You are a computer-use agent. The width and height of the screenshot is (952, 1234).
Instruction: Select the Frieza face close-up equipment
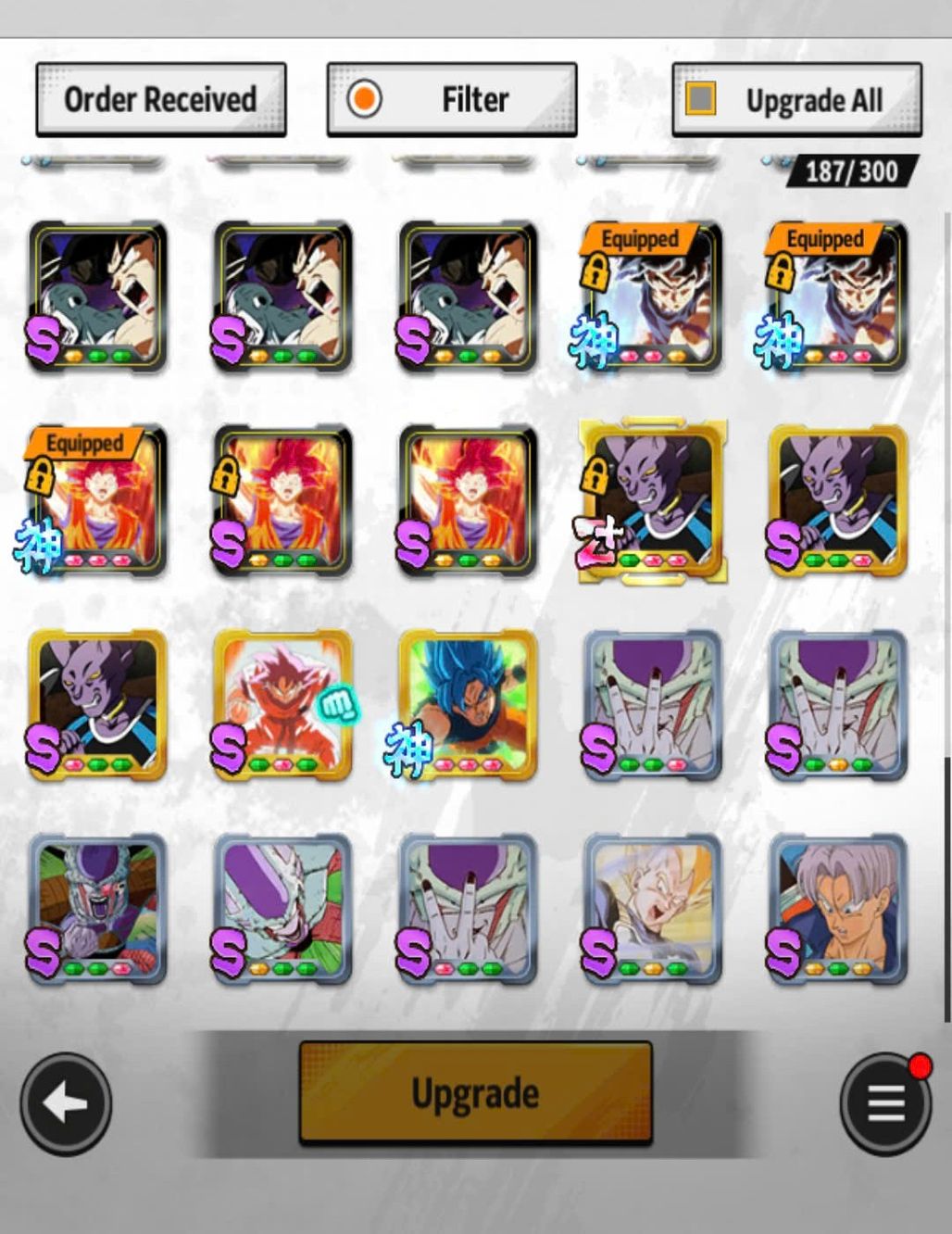pyautogui.click(x=97, y=909)
